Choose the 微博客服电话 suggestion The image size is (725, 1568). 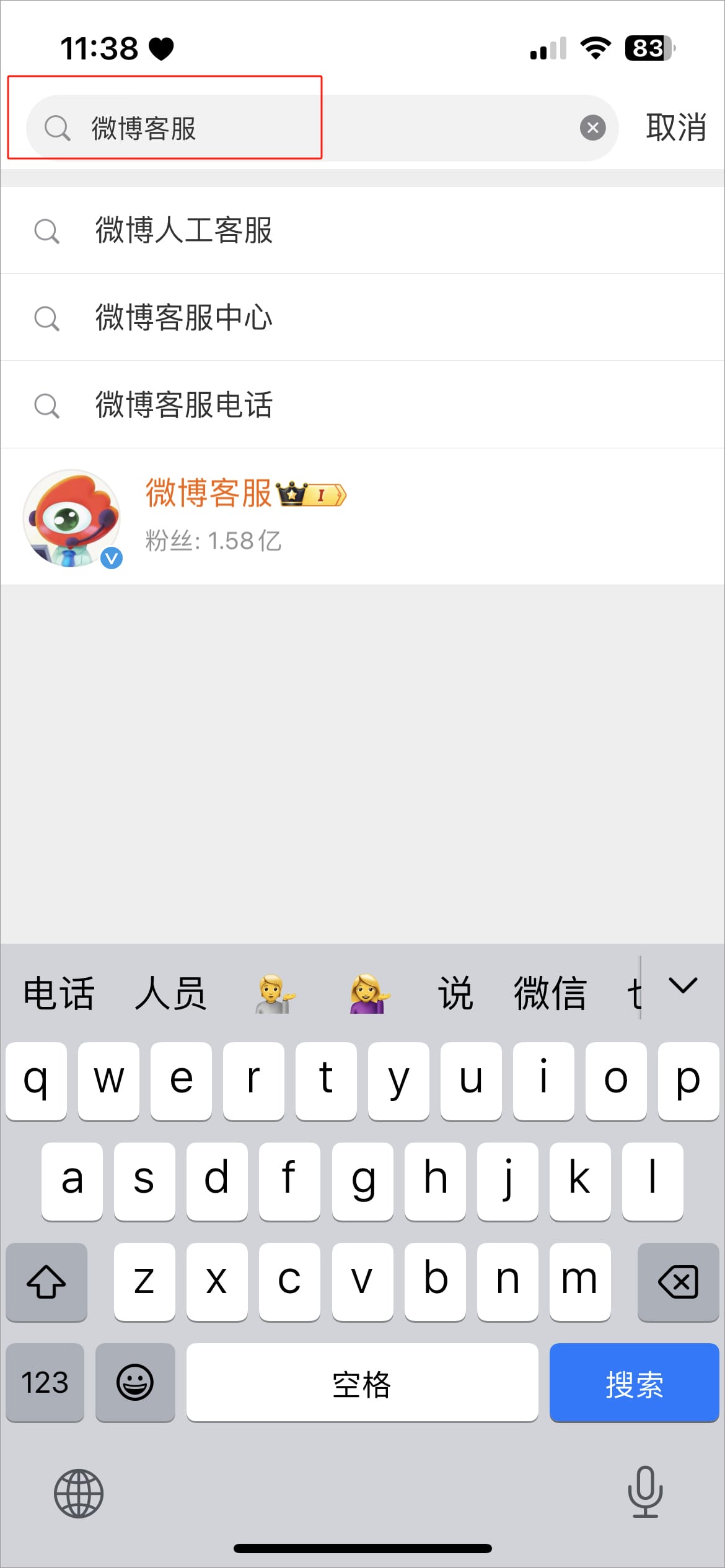tap(184, 404)
